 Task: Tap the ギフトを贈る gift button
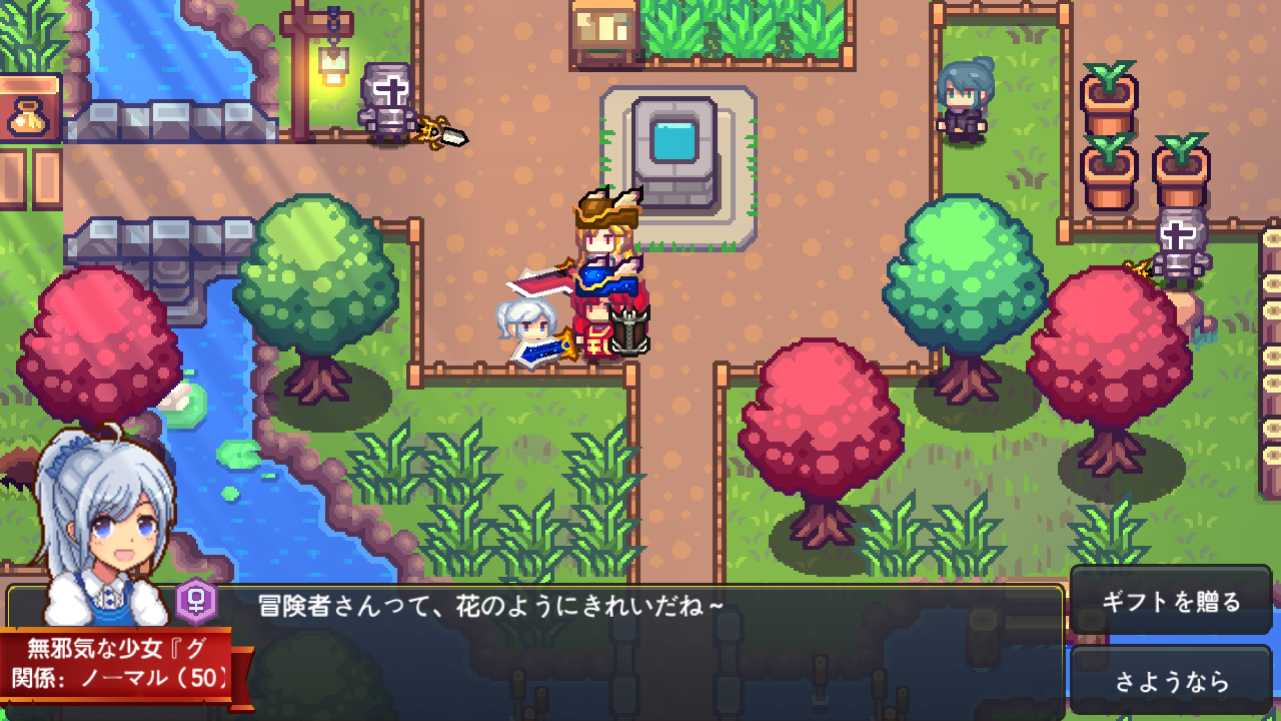[x=1171, y=601]
